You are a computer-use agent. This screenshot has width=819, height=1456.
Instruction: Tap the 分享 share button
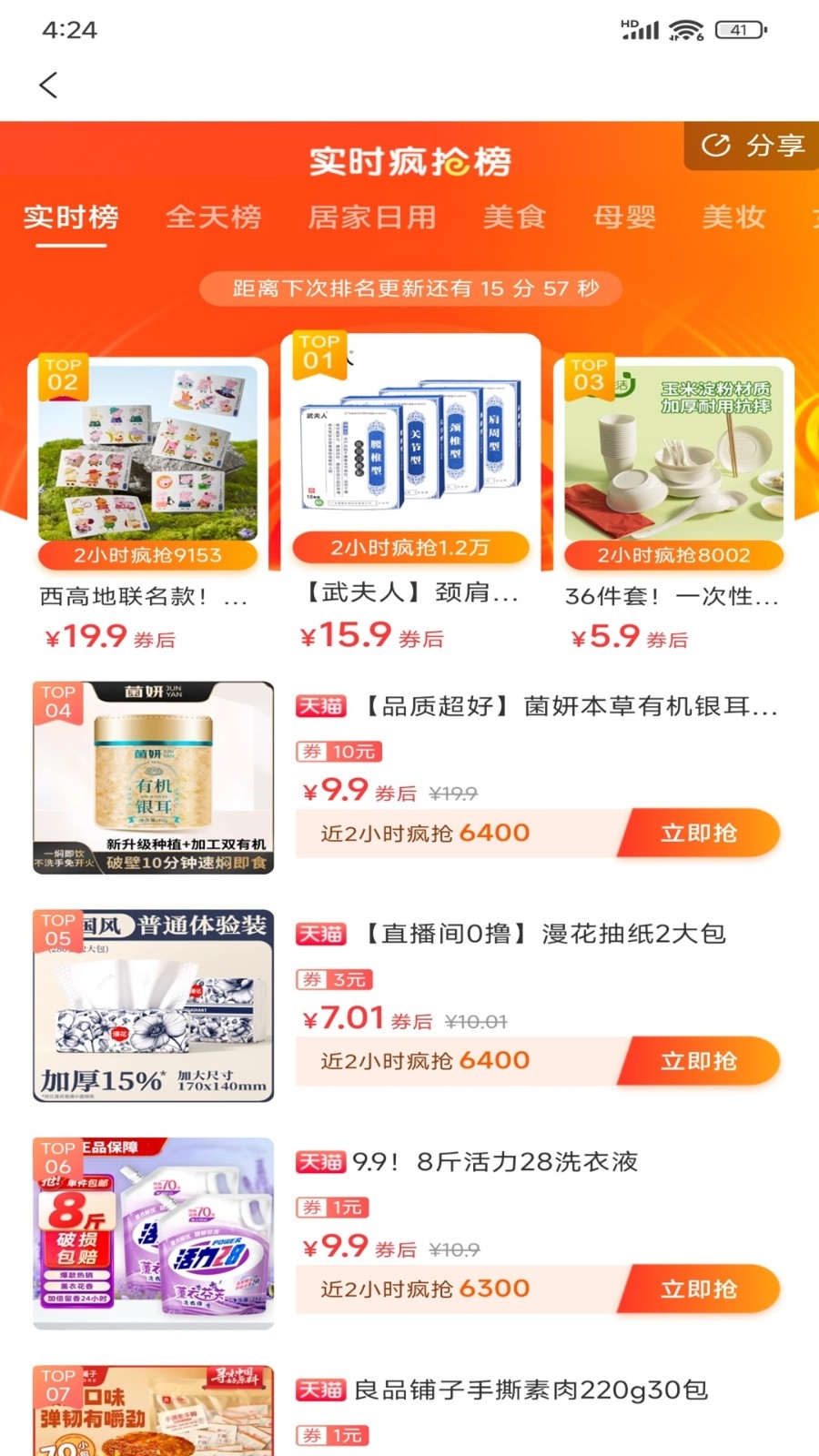click(x=753, y=146)
